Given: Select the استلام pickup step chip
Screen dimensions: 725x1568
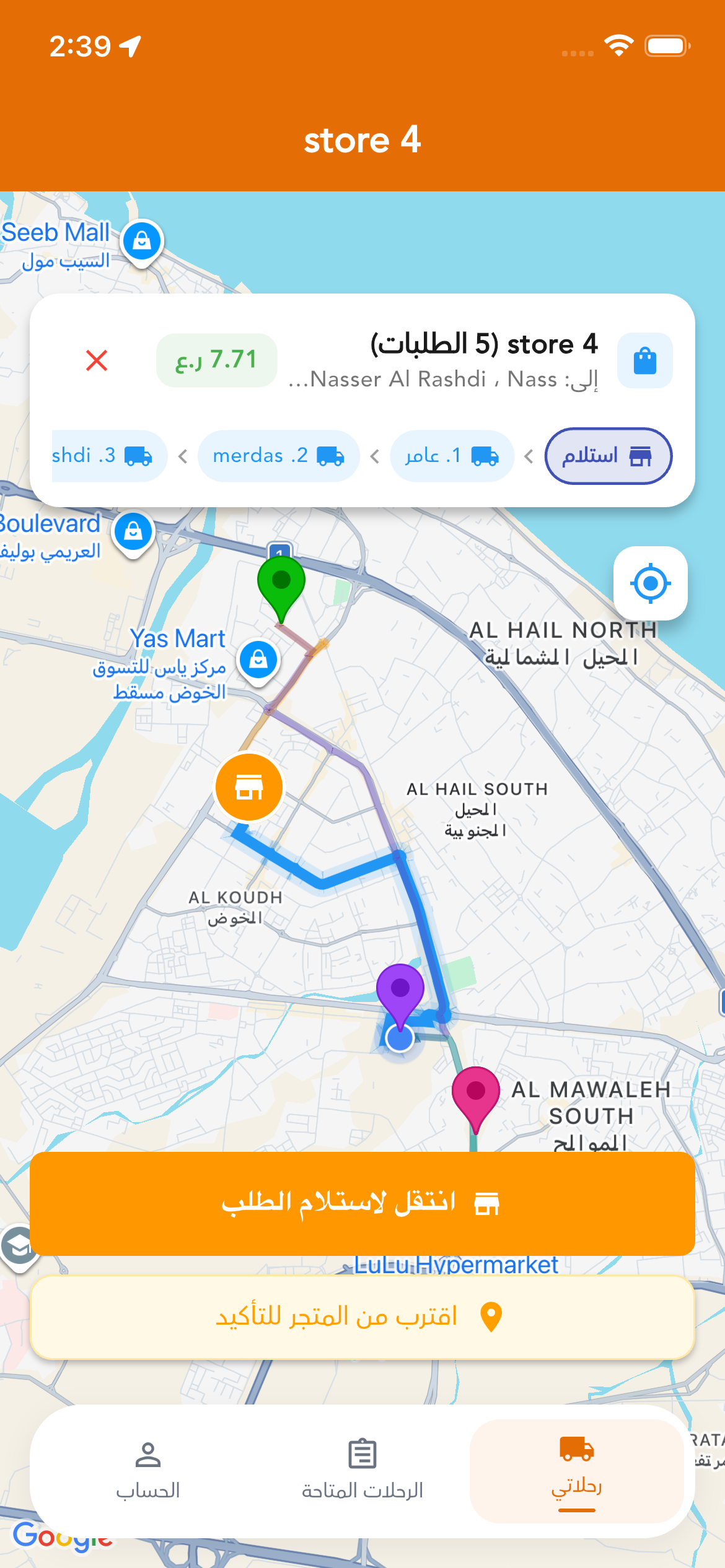Looking at the screenshot, I should pos(608,456).
